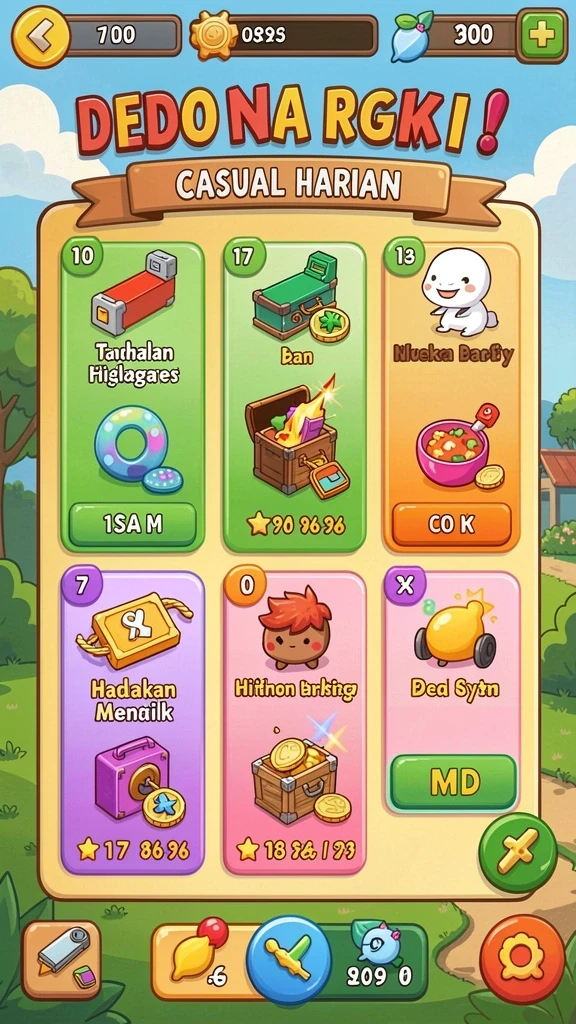Add more gems with the green plus
Viewport: 576px width, 1024px height.
click(541, 35)
